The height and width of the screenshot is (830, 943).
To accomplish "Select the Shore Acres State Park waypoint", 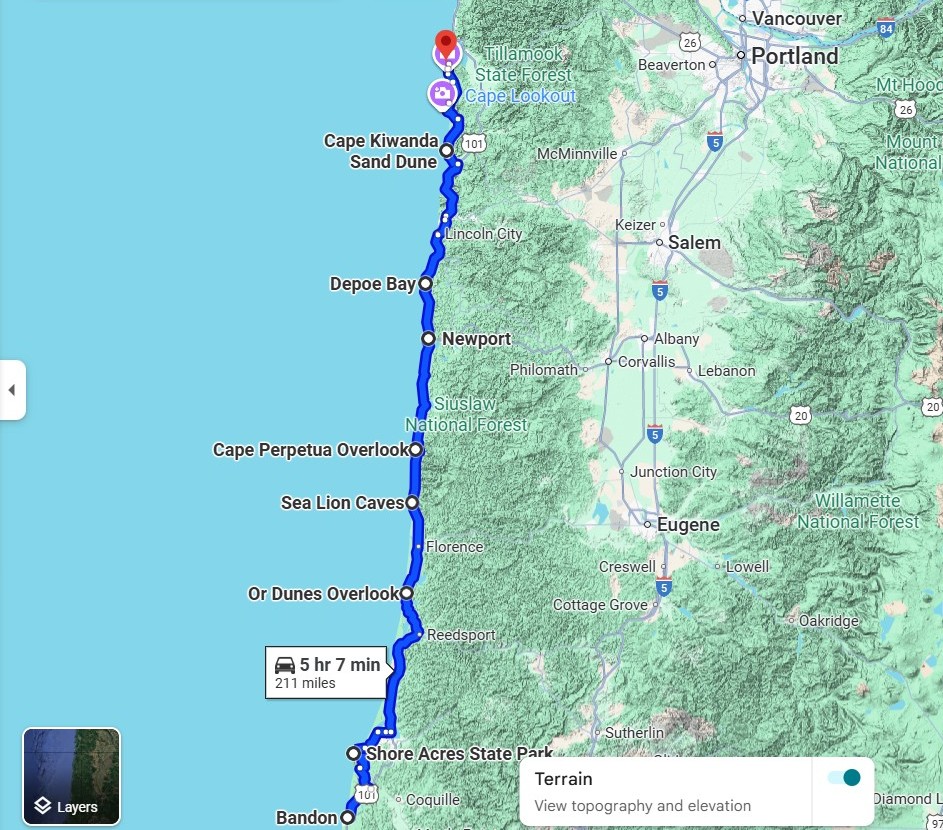I will (x=354, y=753).
